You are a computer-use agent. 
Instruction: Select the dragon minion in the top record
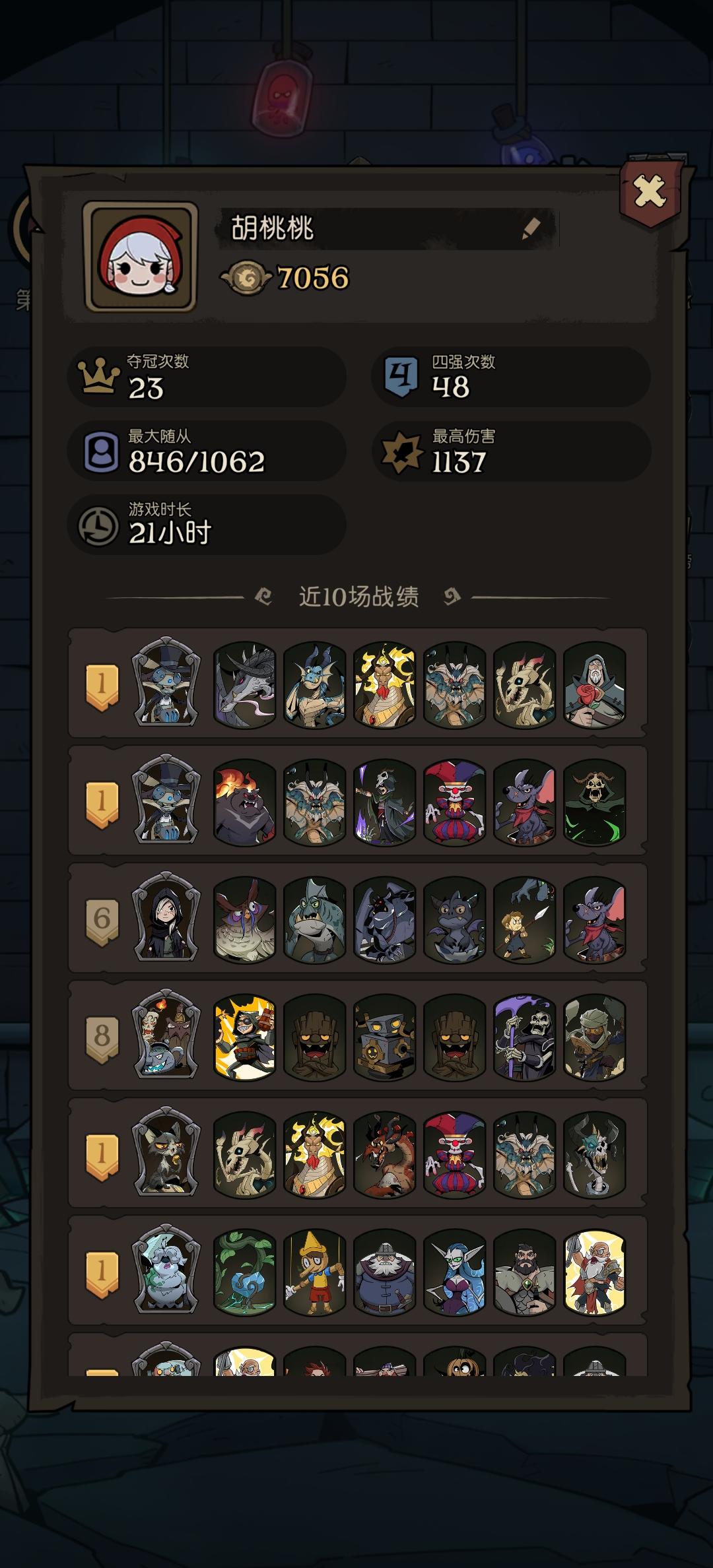tap(243, 687)
